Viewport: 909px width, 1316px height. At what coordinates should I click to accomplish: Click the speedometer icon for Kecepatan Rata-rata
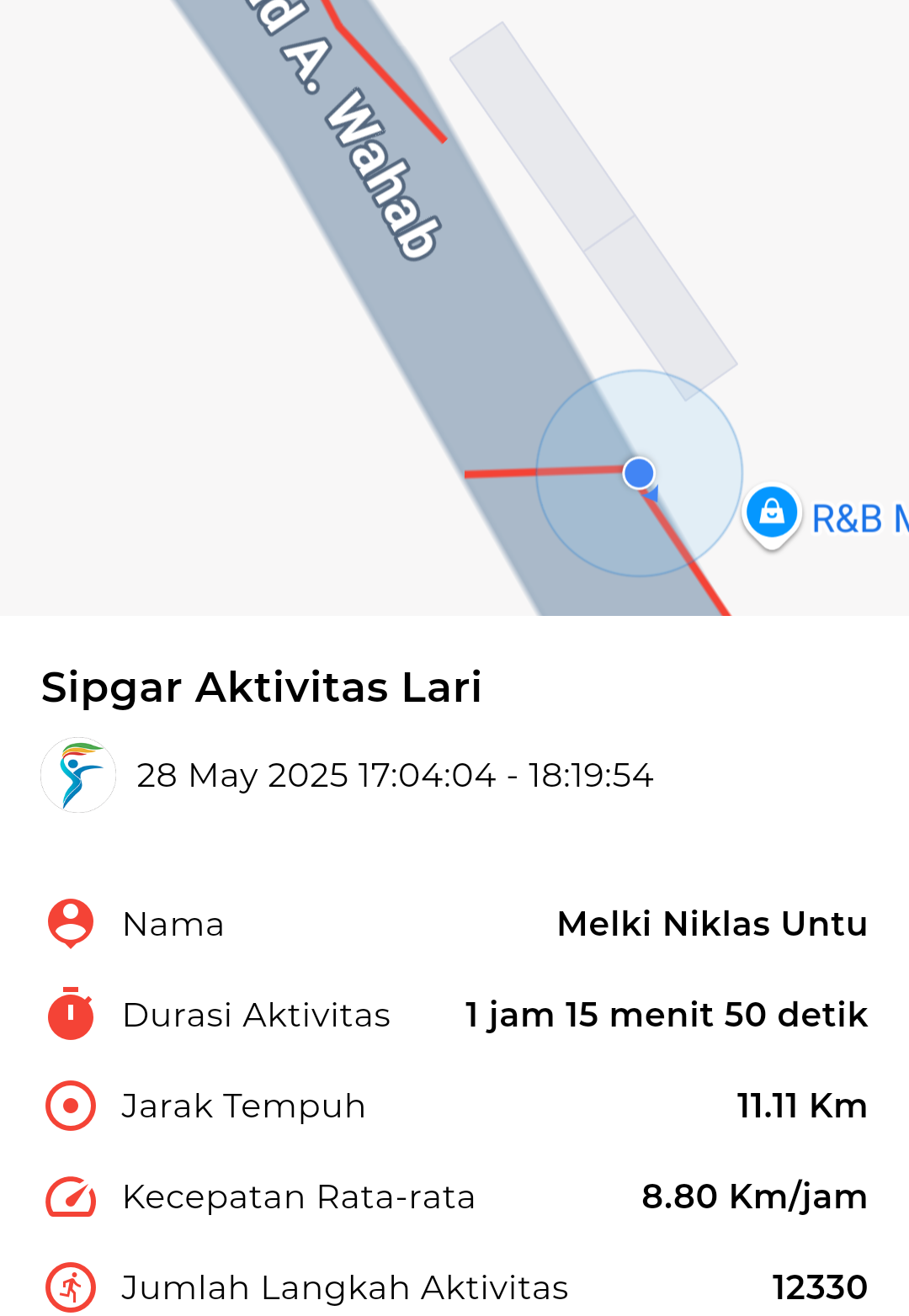click(x=69, y=1196)
